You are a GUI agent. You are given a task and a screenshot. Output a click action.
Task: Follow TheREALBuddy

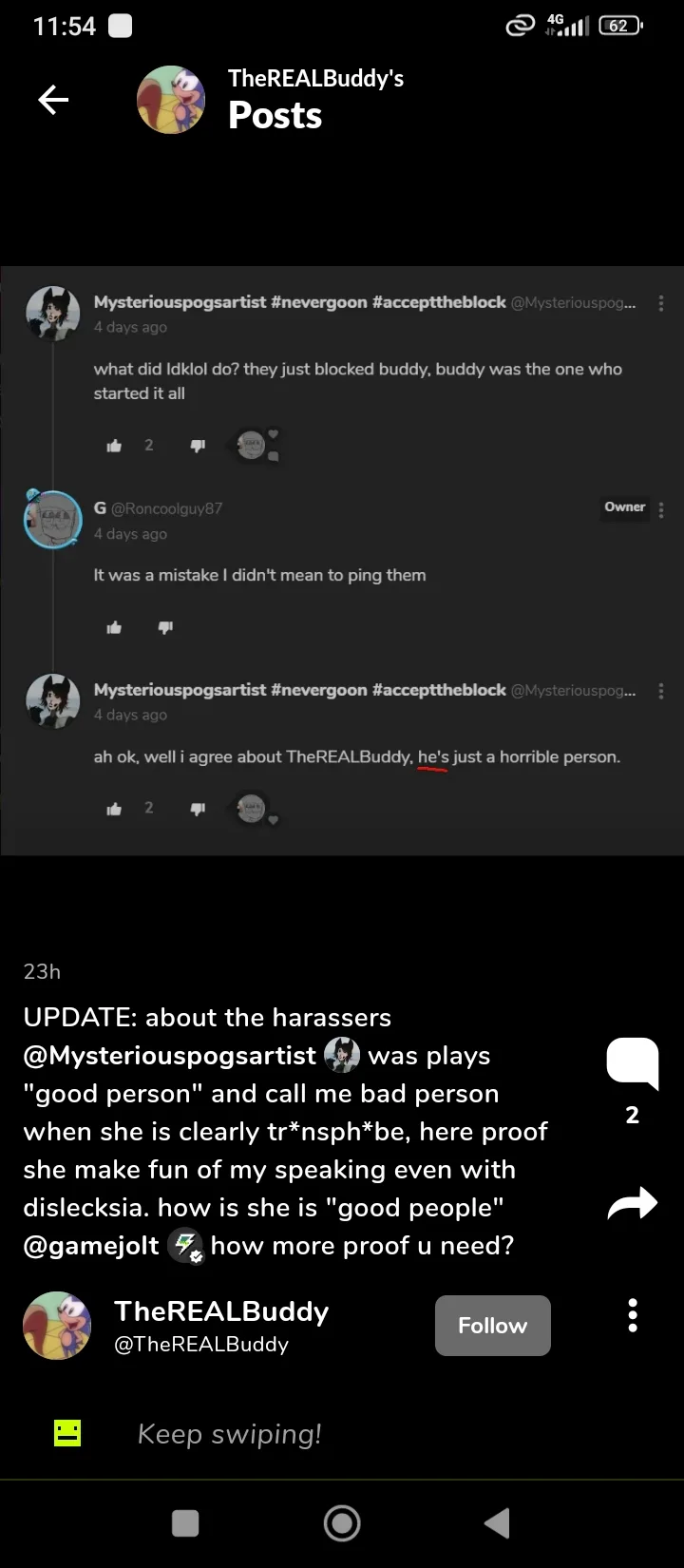(492, 1326)
